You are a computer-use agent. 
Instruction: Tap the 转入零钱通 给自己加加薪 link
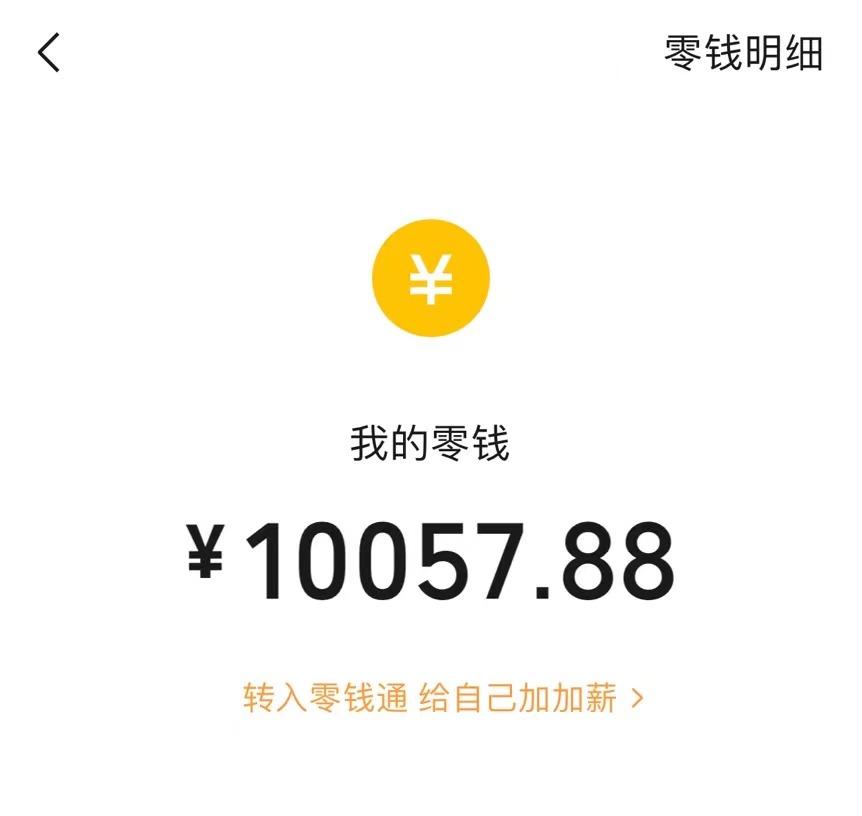pyautogui.click(x=443, y=697)
